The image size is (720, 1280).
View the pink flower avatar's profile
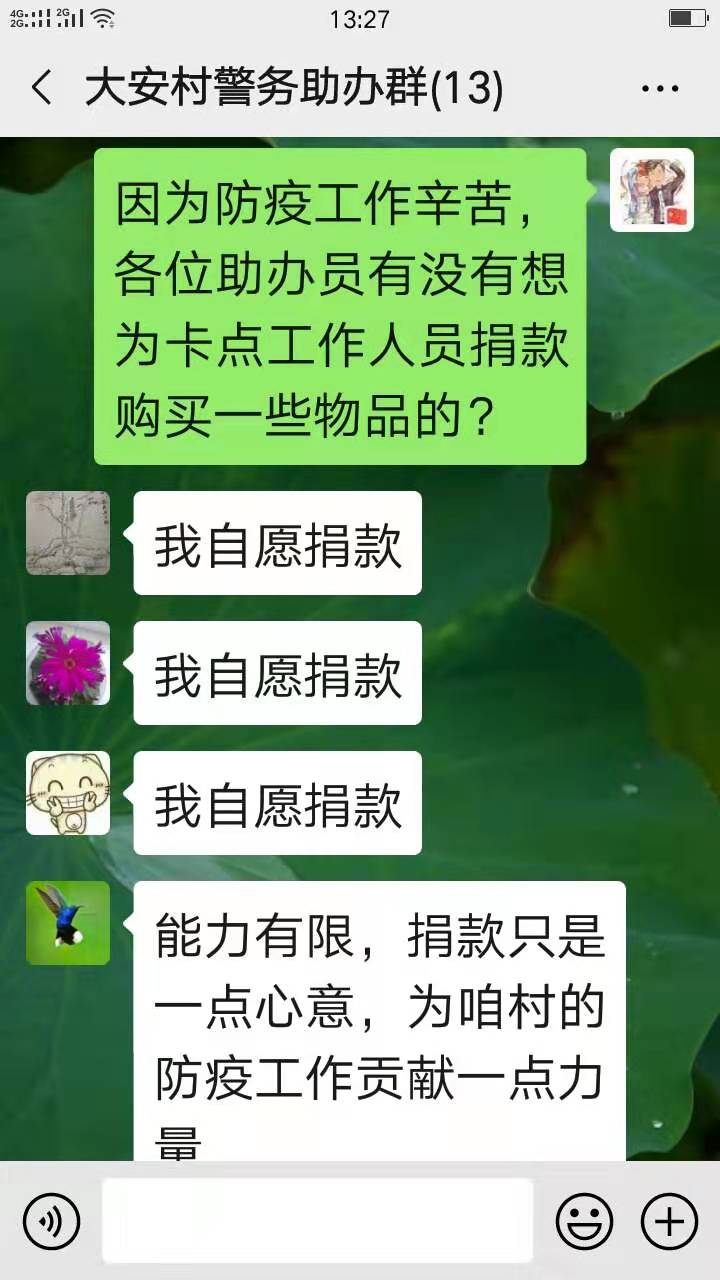pos(68,663)
